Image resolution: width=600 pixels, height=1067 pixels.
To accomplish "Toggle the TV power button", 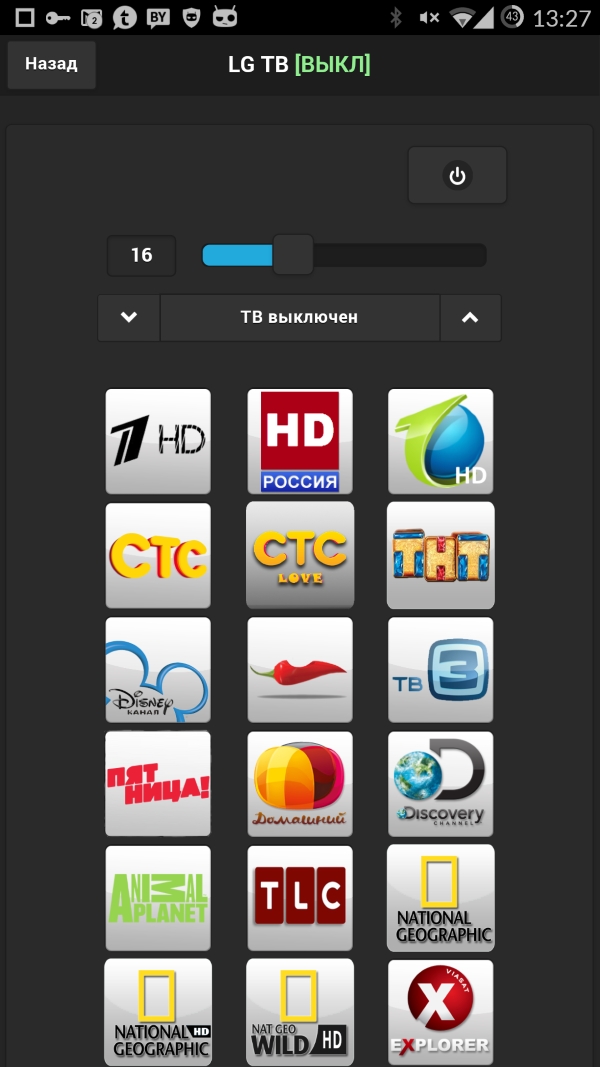I will point(457,176).
